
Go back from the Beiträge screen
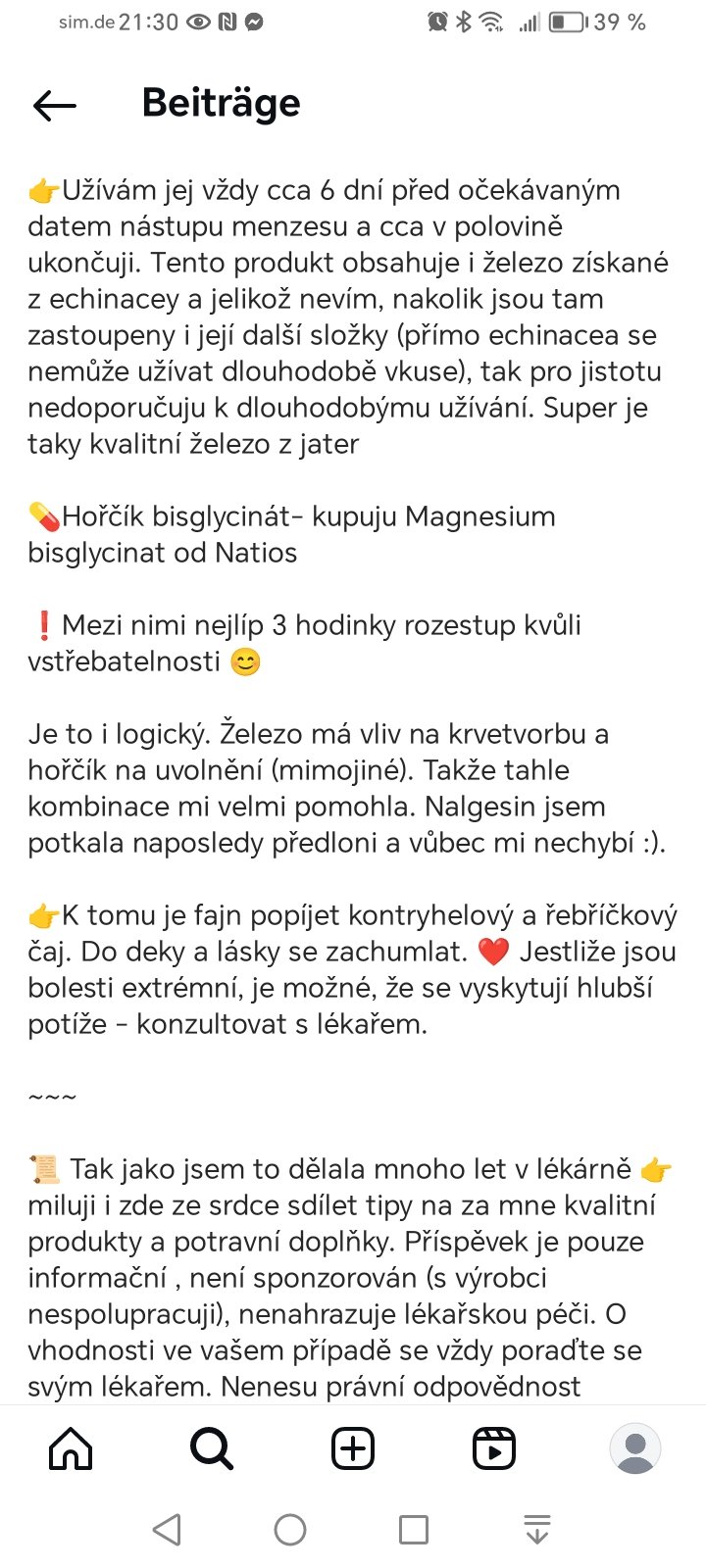54,105
